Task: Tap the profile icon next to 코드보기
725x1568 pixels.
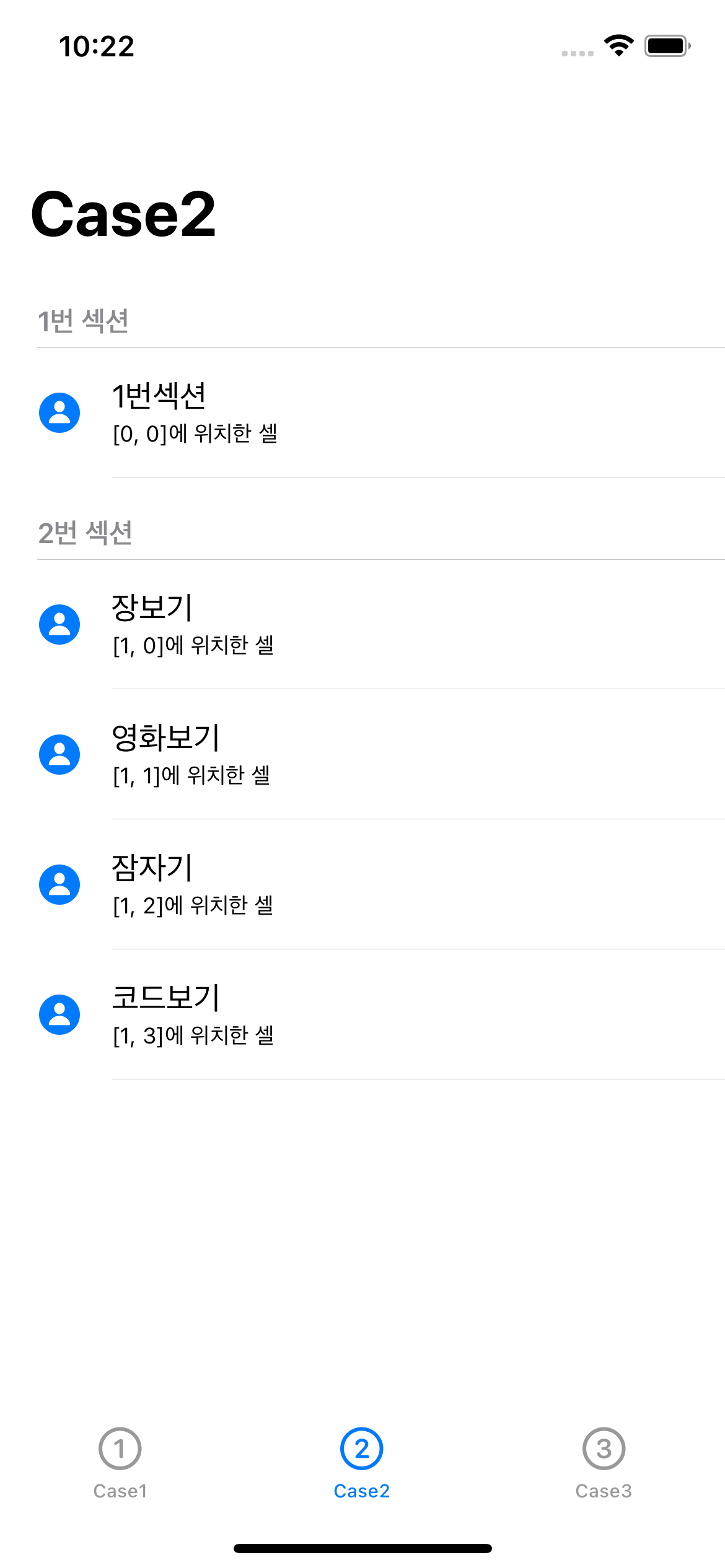Action: (x=60, y=1014)
